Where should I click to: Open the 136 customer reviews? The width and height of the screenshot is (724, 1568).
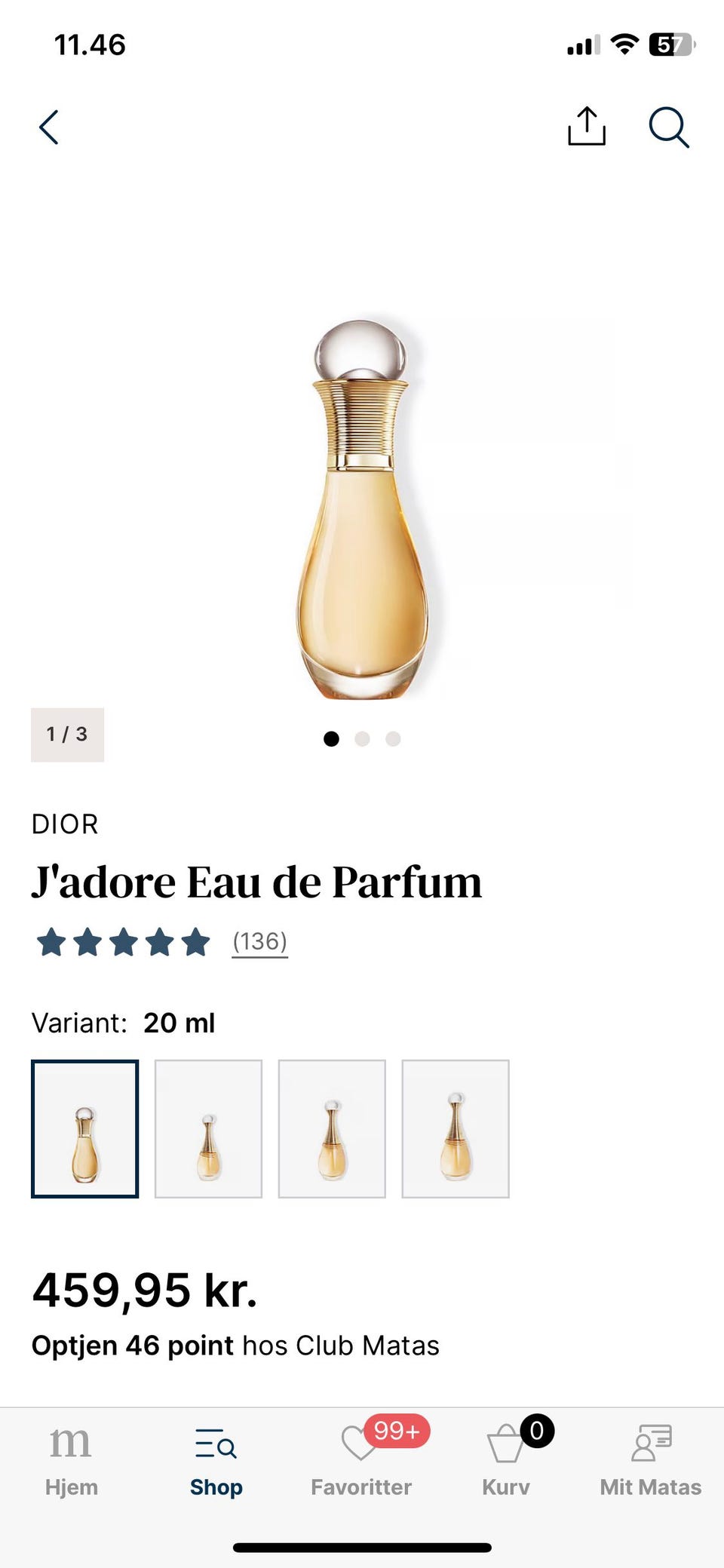click(259, 941)
